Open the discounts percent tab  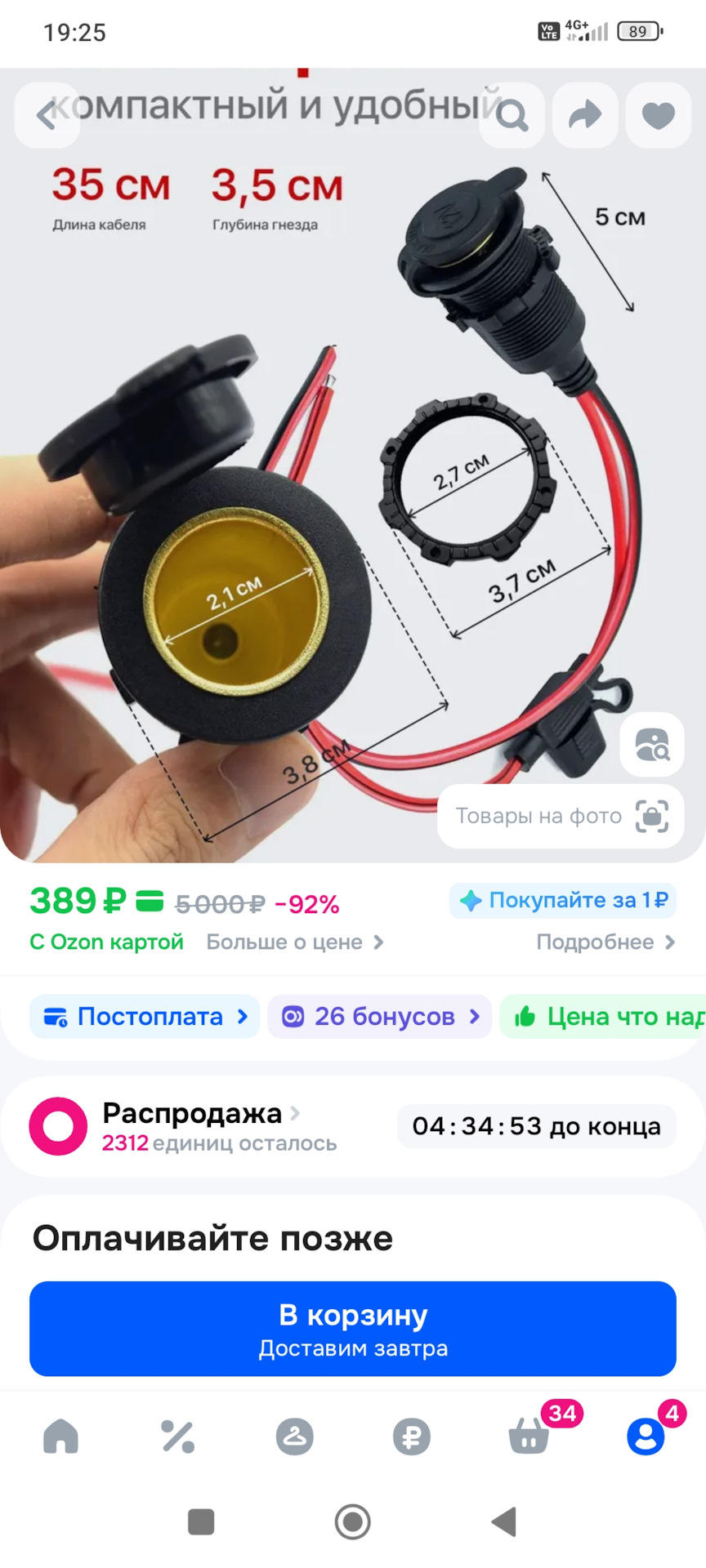[x=177, y=1436]
